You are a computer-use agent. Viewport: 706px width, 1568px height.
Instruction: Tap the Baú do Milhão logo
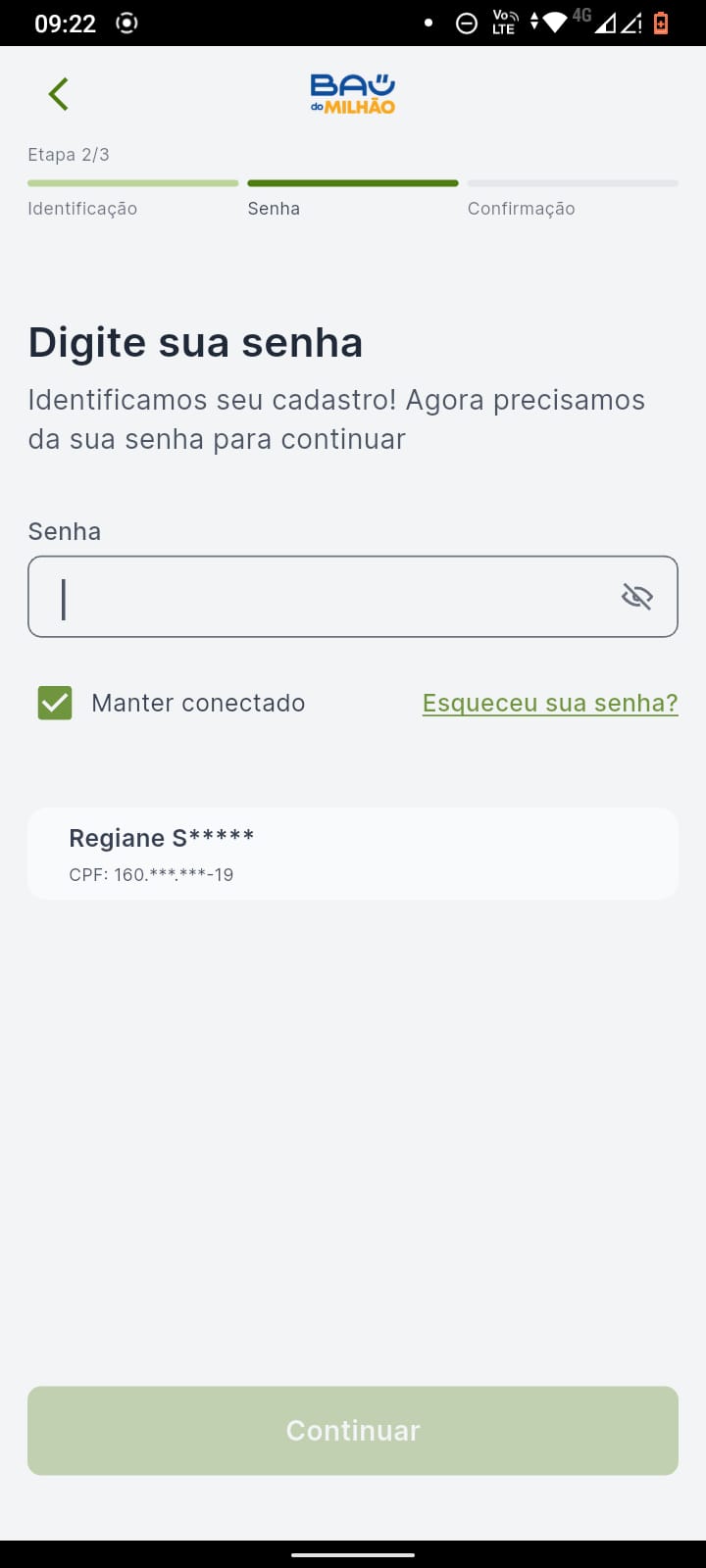[352, 93]
